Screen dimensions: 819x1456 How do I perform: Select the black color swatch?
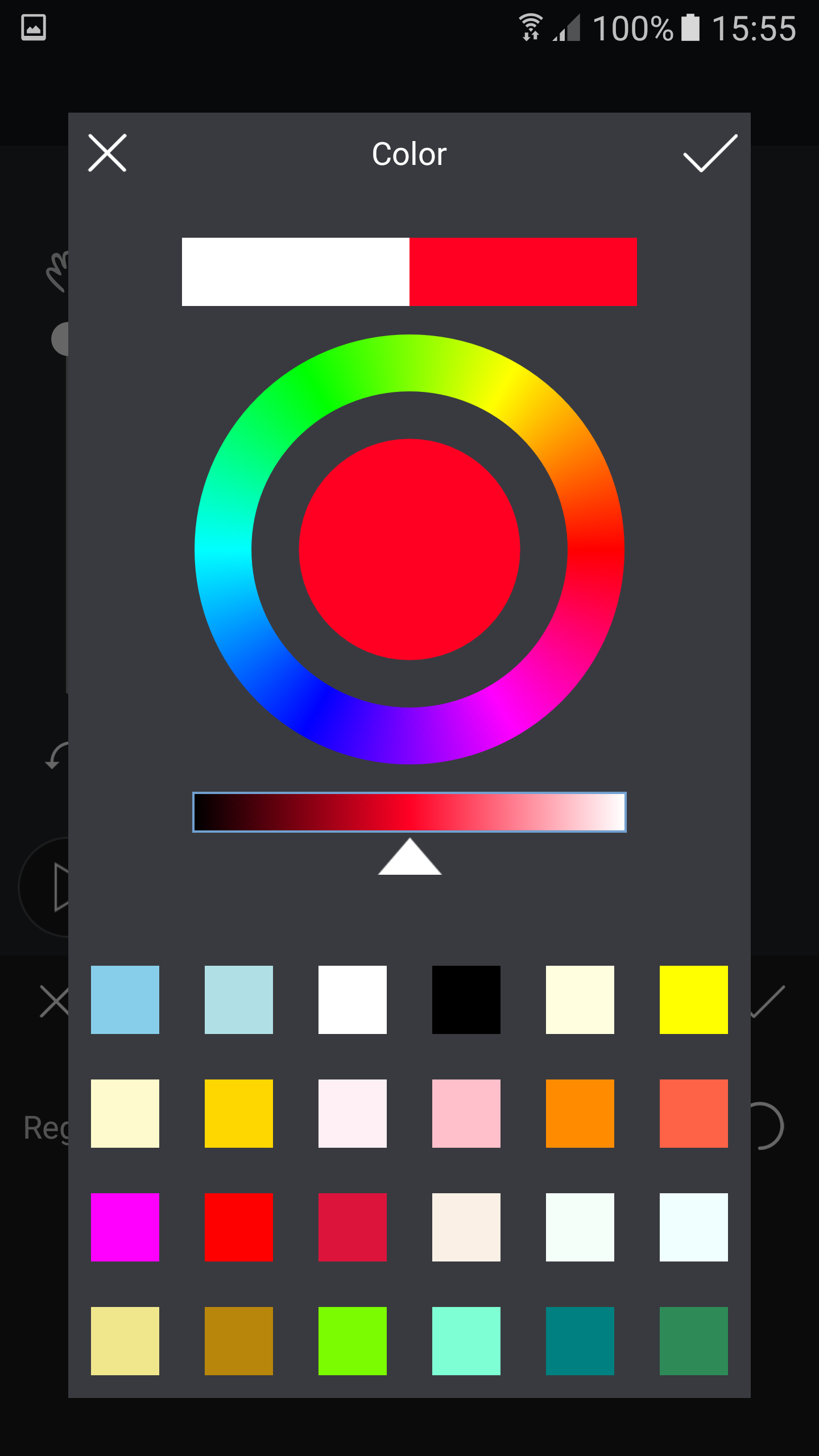click(x=466, y=1000)
